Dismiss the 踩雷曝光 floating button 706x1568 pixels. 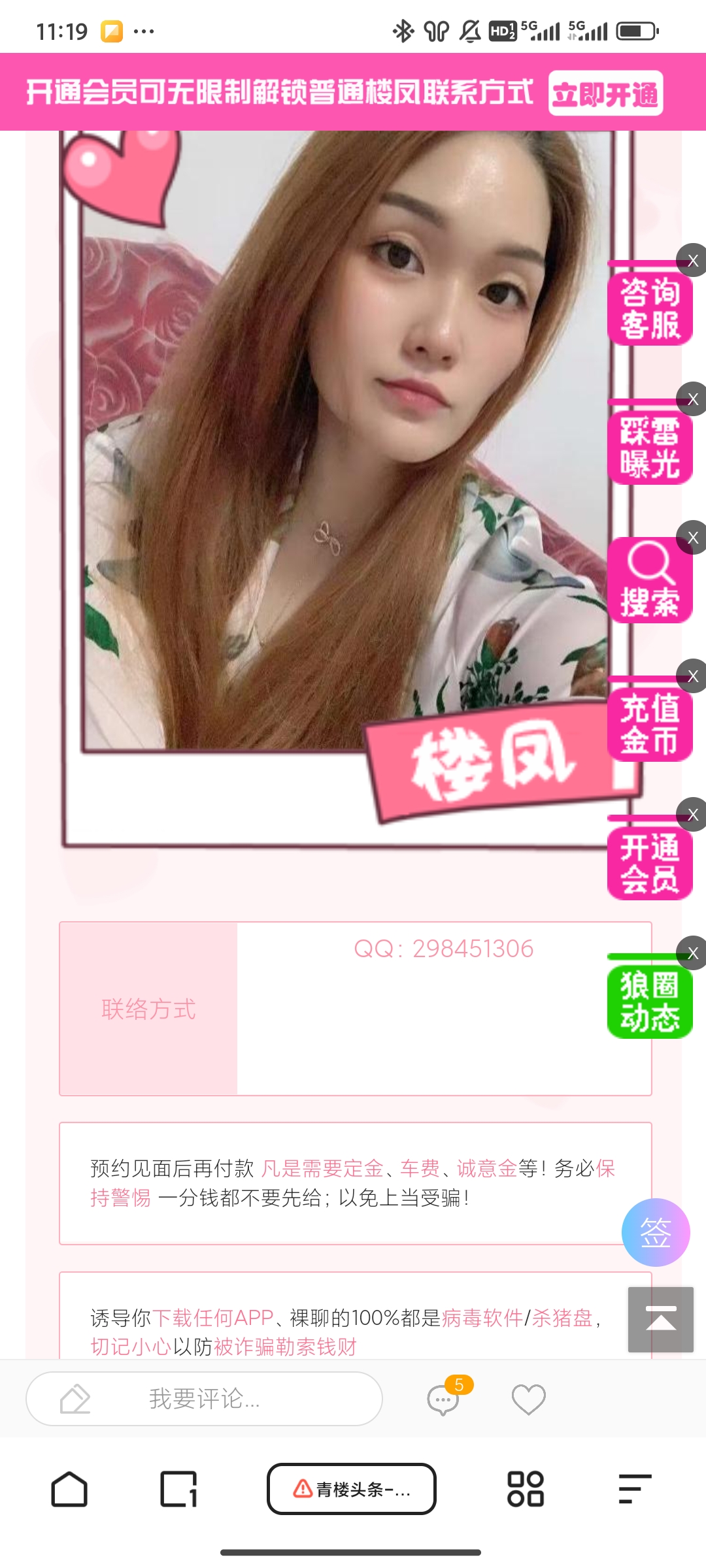coord(692,399)
